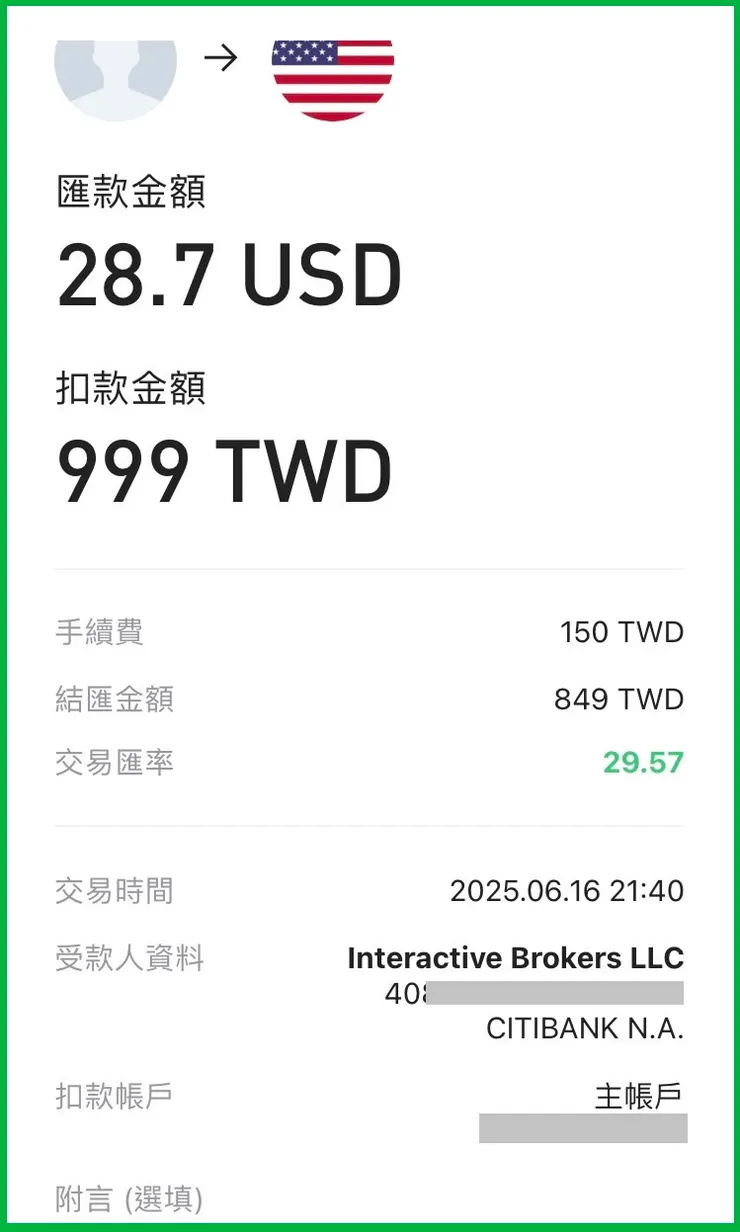Tap the 交易匯率 exchange rate row
The image size is (740, 1232).
(x=113, y=763)
